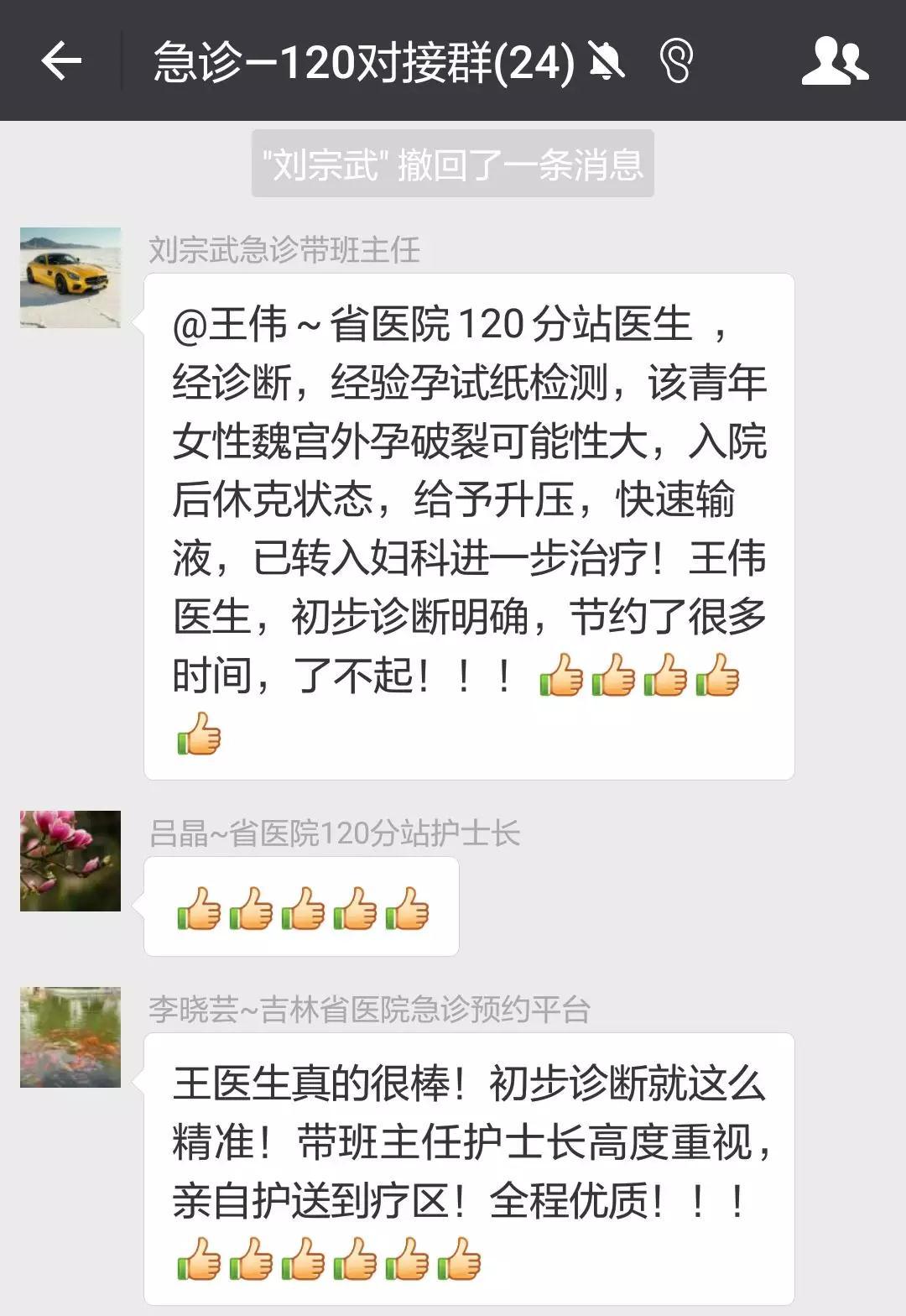Open 吕晶's flower avatar profile
Viewport: 906px width, 1316px height.
pos(70,860)
